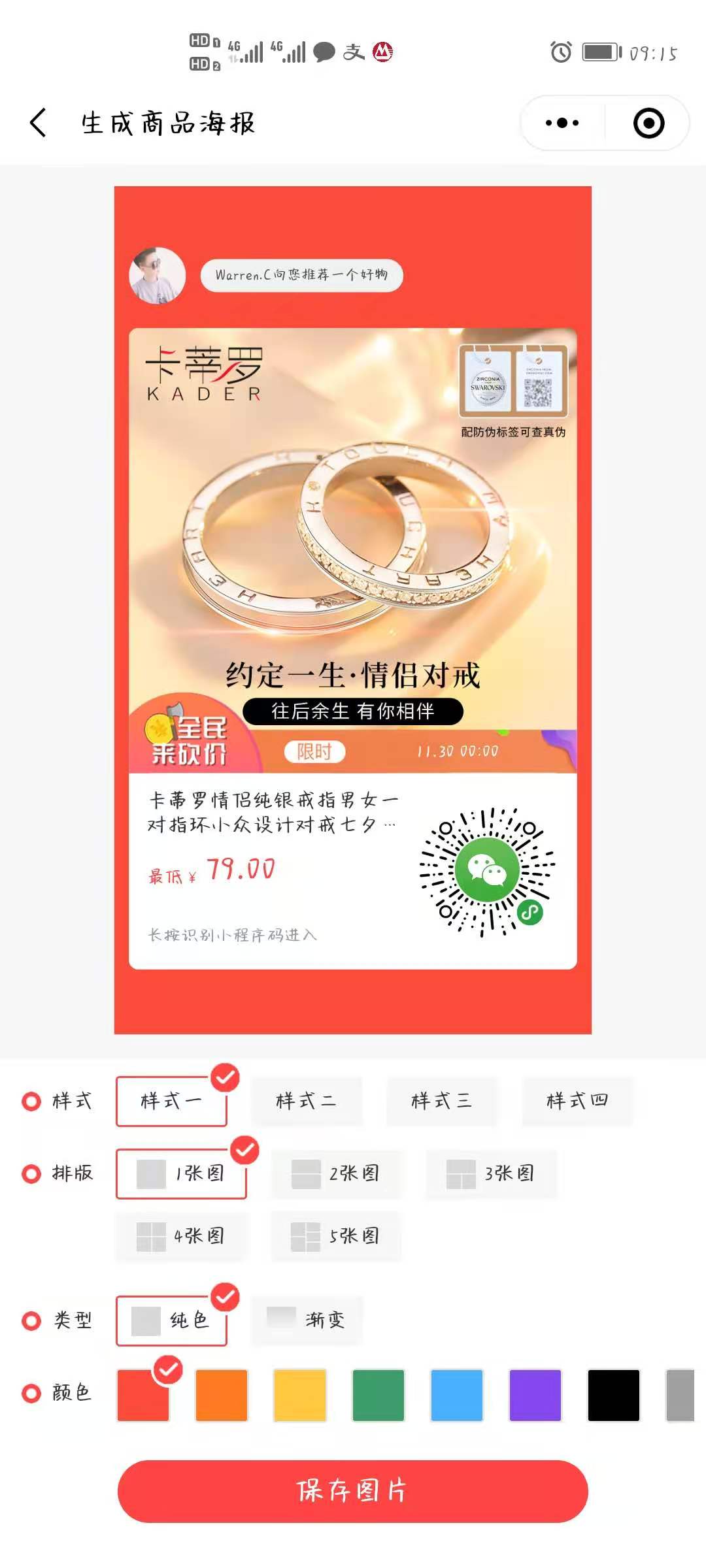Select 渐变 background type
This screenshot has height=1568, width=706.
(x=306, y=1320)
